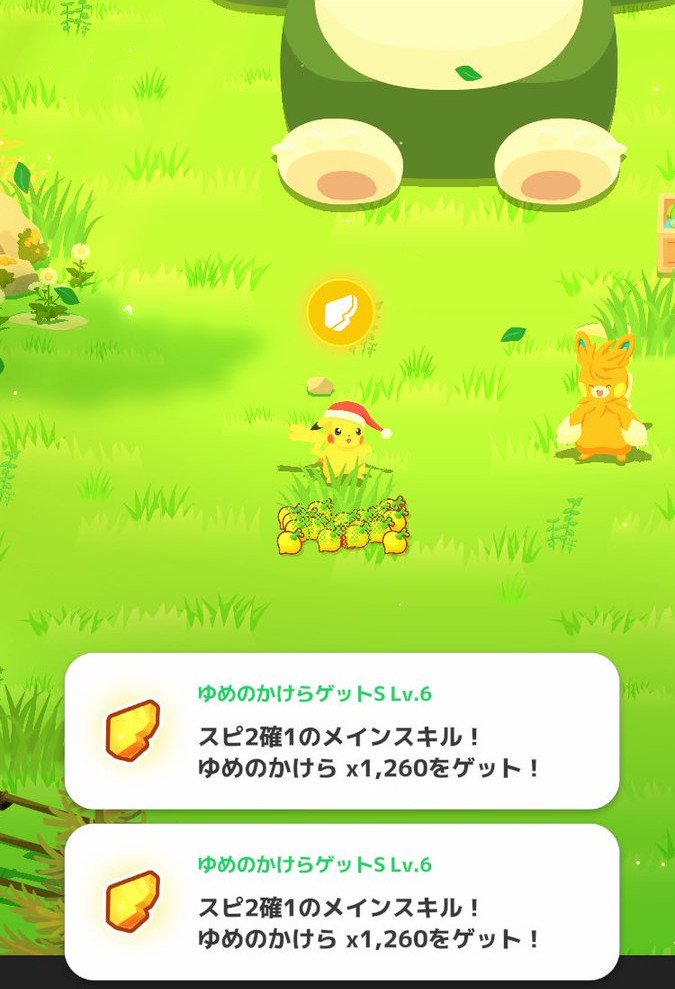Tap the Santa hat Pikachu
The width and height of the screenshot is (675, 989).
tap(340, 440)
